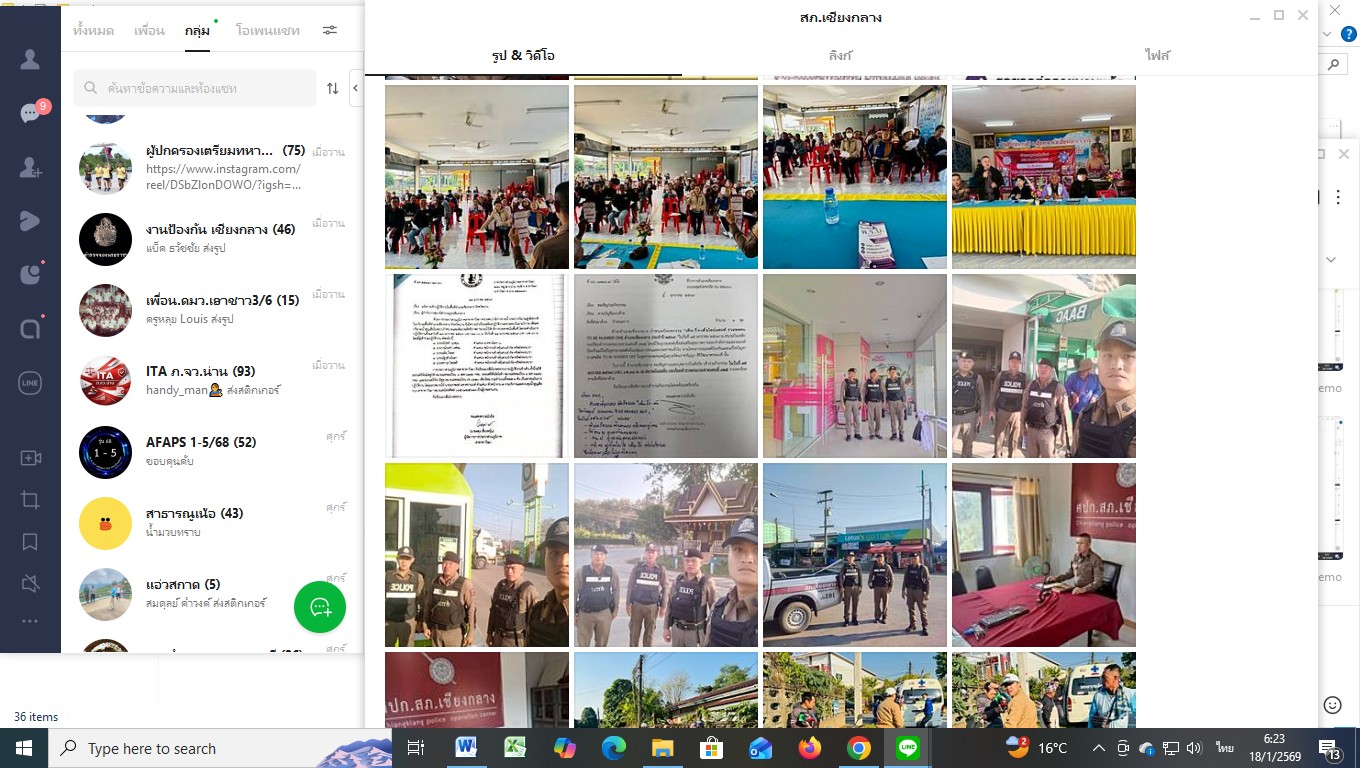The width and height of the screenshot is (1360, 768).
Task: Switch to the ลิงก์ tab
Action: [x=840, y=56]
